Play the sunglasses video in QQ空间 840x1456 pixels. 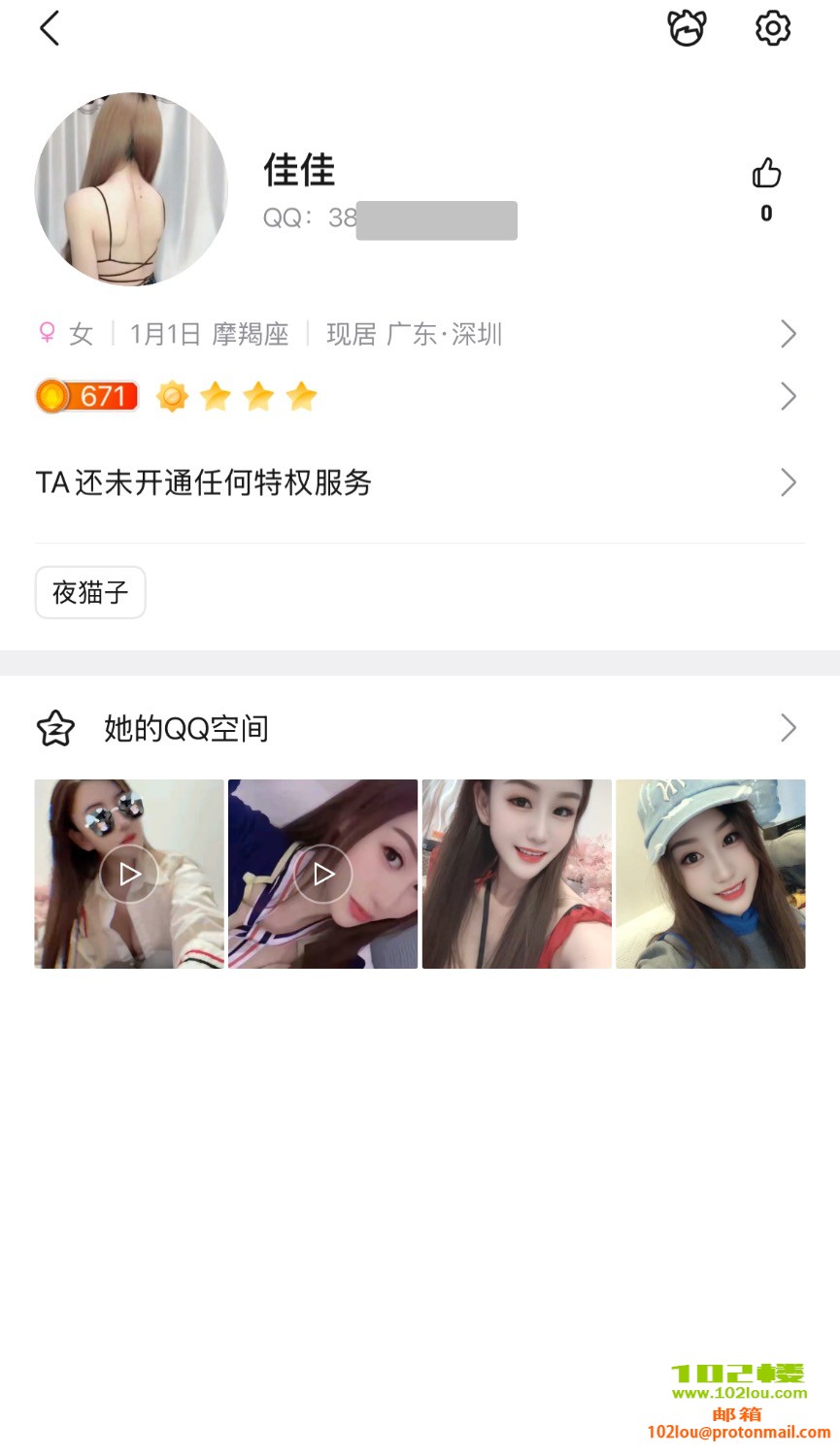129,874
